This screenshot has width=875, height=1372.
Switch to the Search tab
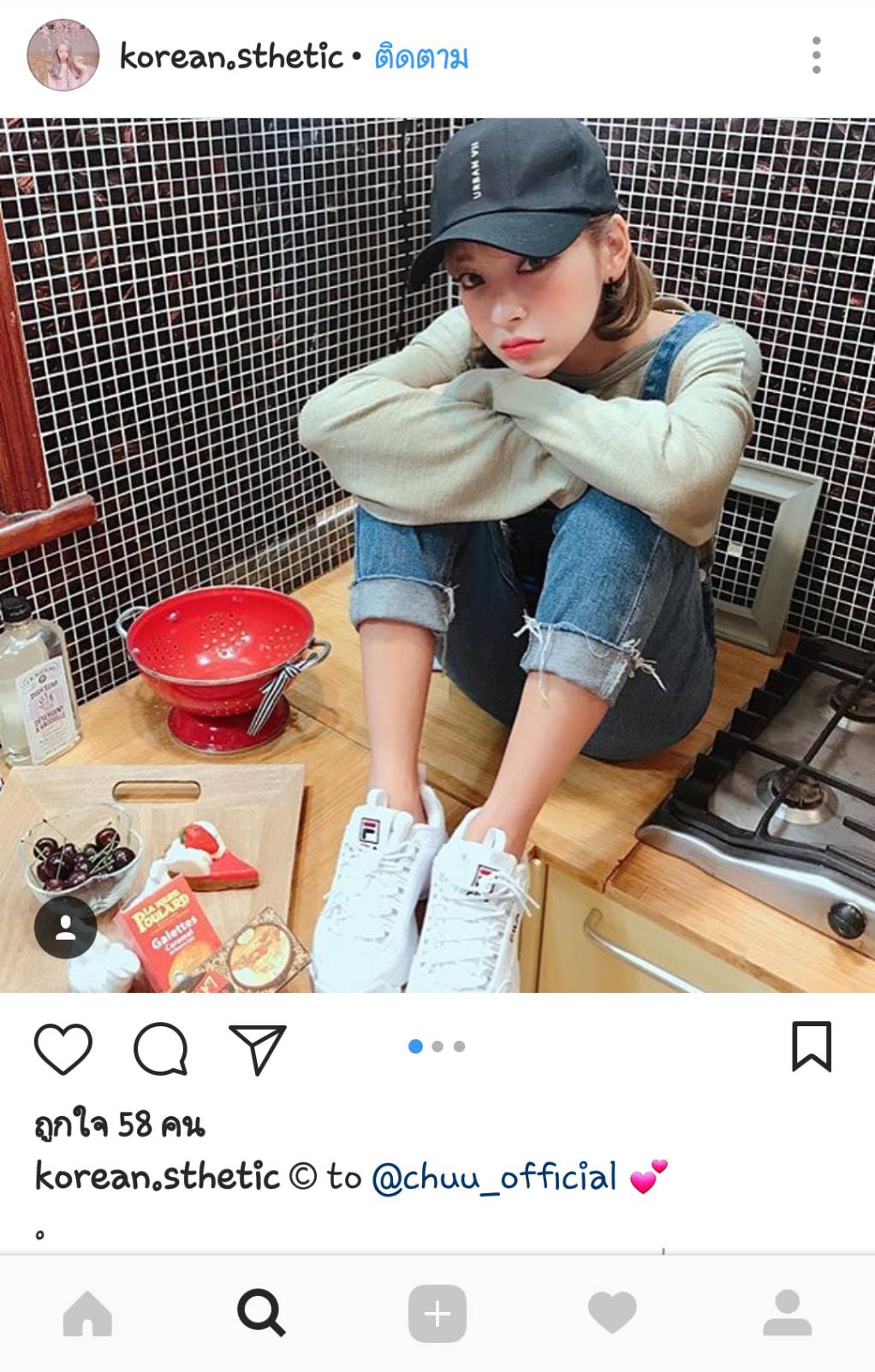[x=261, y=1313]
